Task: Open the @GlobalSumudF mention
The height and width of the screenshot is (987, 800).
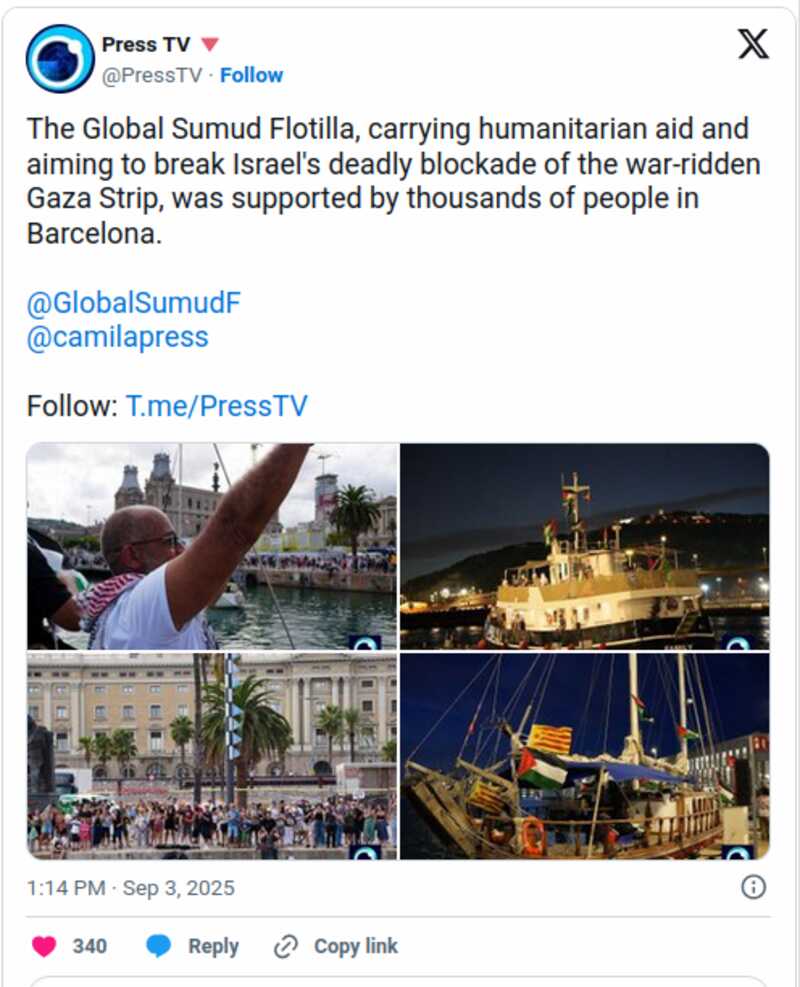Action: point(133,303)
